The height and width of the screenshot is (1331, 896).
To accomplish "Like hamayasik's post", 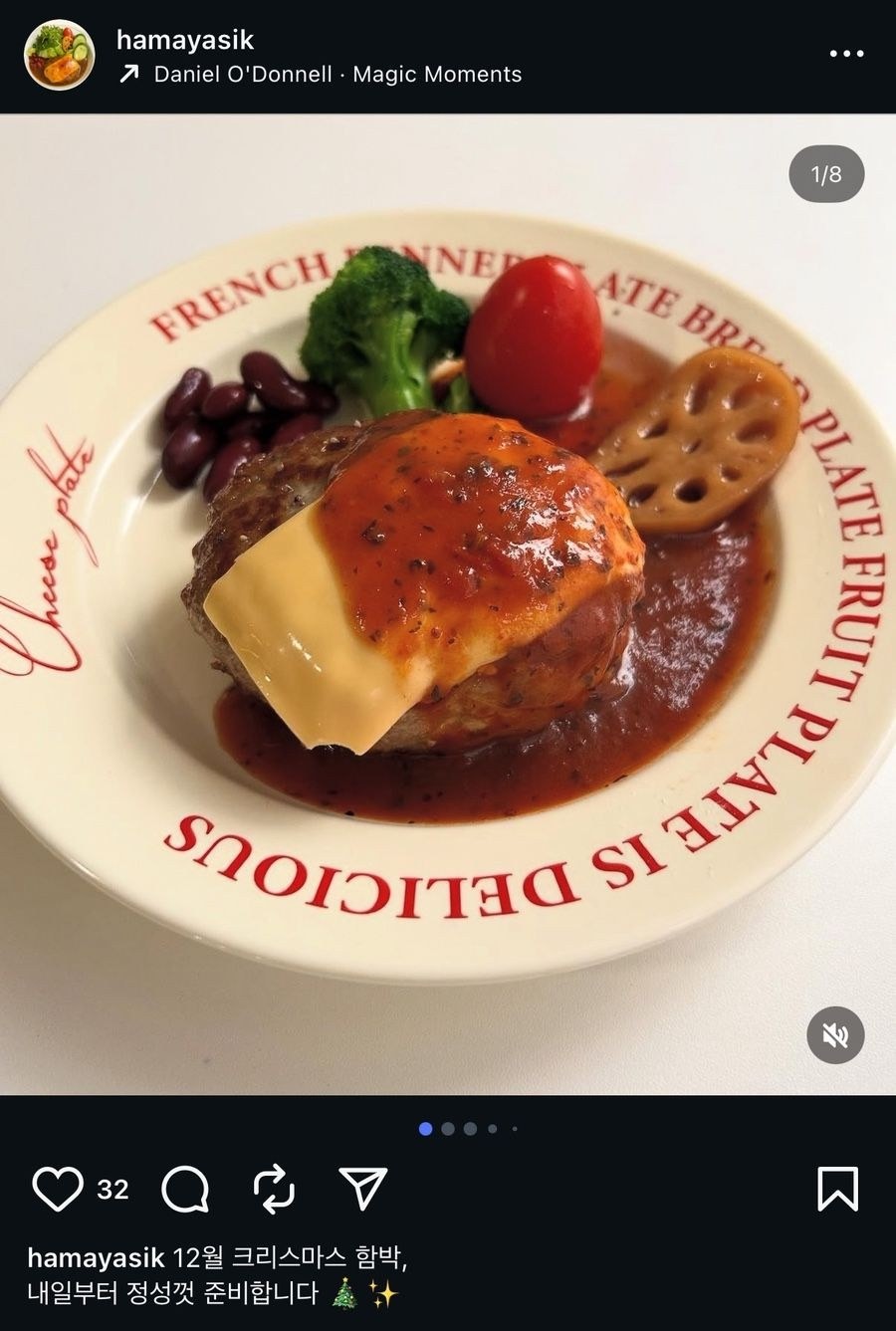I will coord(58,1189).
